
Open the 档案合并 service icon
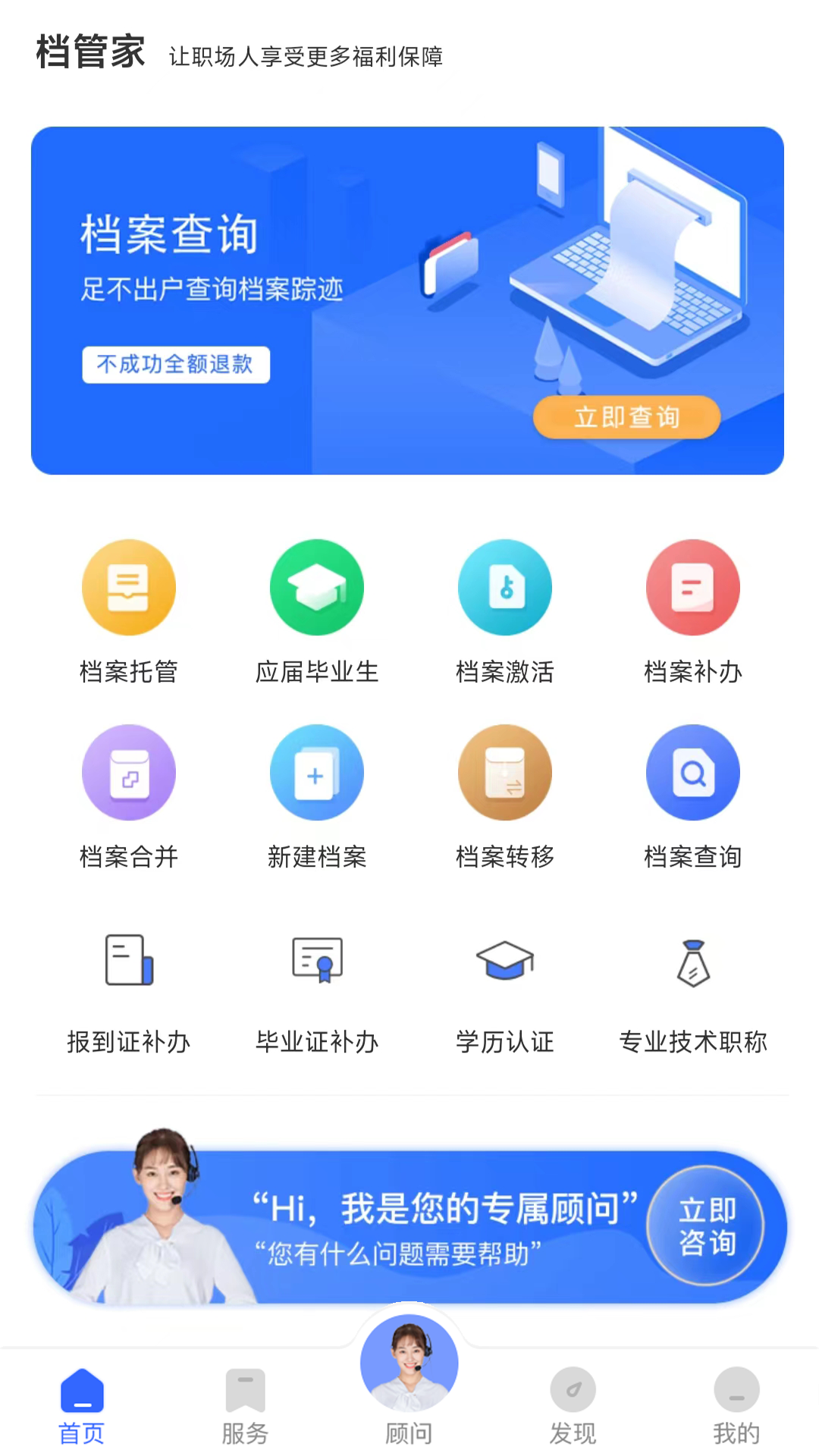[129, 773]
